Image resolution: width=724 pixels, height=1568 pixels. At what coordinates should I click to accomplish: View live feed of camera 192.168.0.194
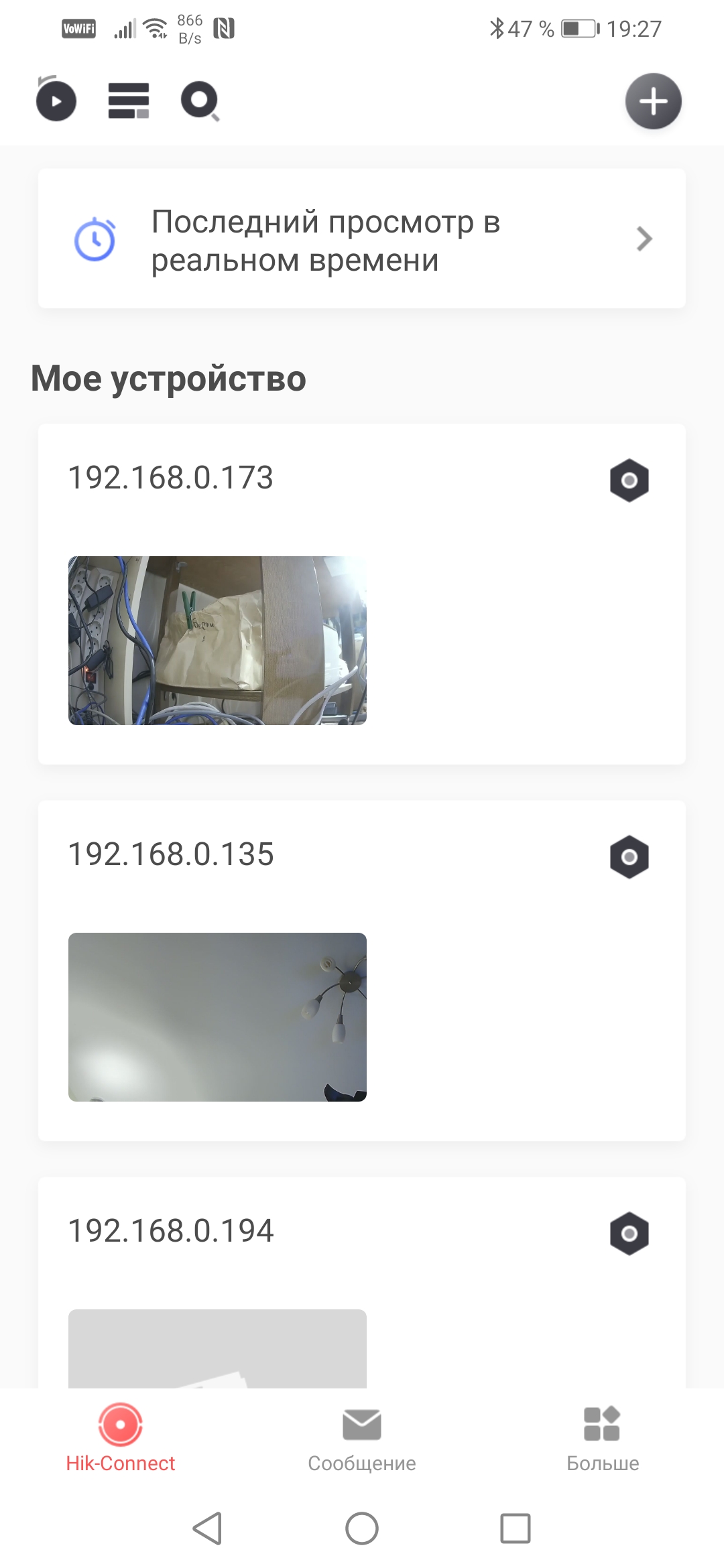point(217,1348)
